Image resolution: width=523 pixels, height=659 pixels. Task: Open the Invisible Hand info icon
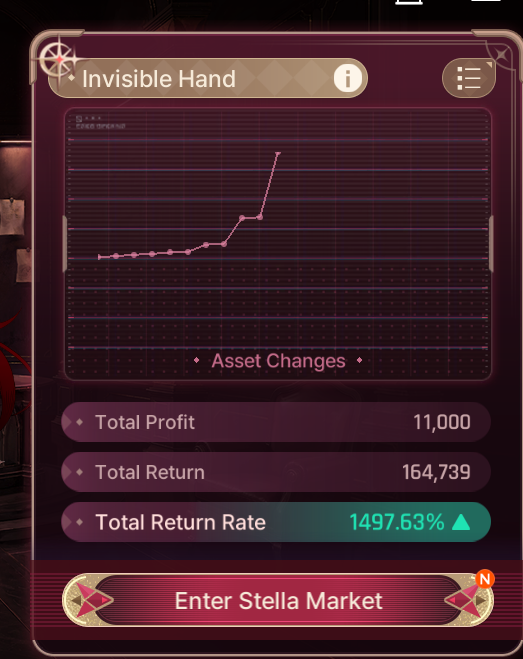point(348,78)
